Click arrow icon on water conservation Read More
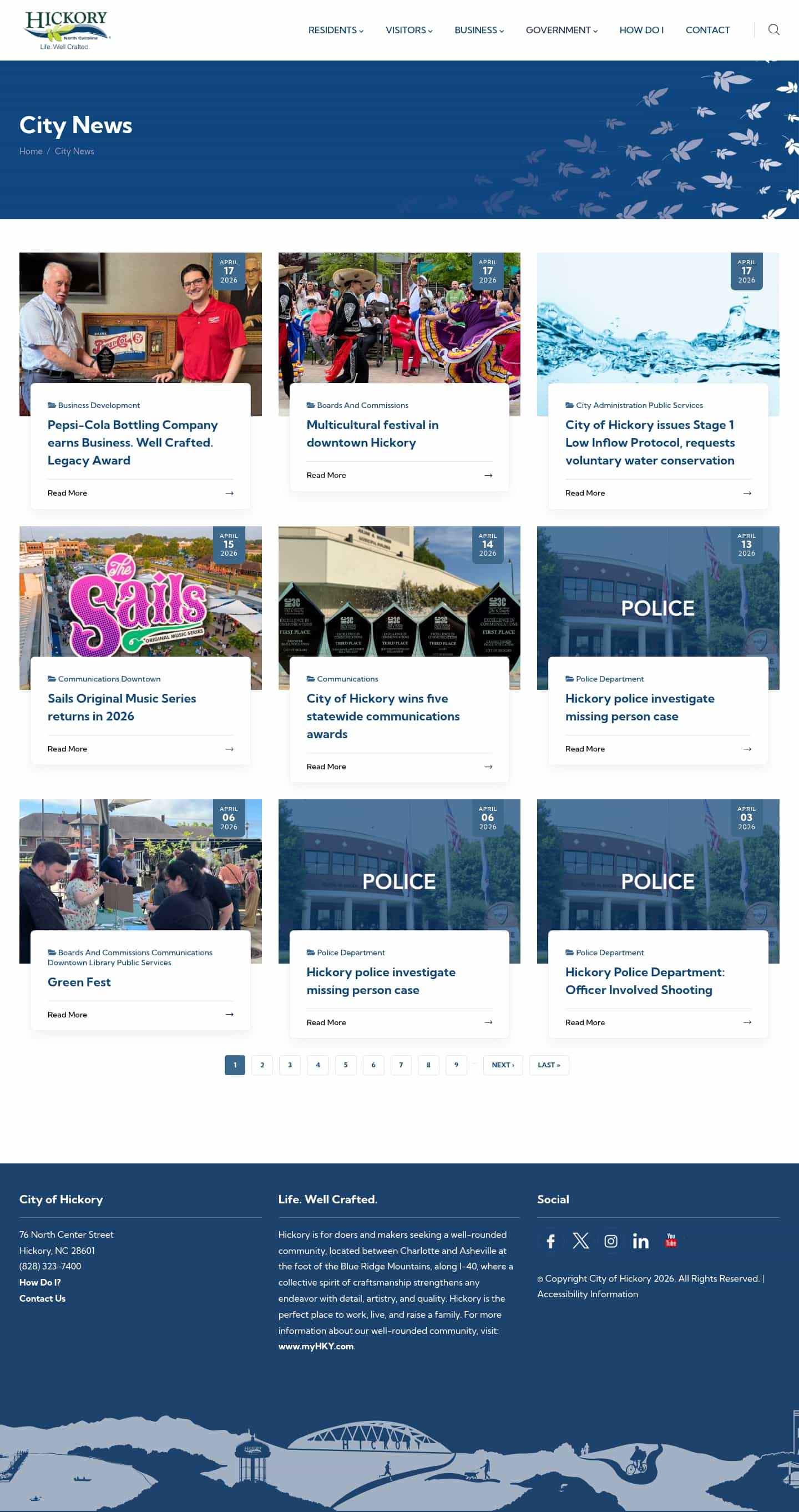The width and height of the screenshot is (799, 1512). [x=747, y=493]
